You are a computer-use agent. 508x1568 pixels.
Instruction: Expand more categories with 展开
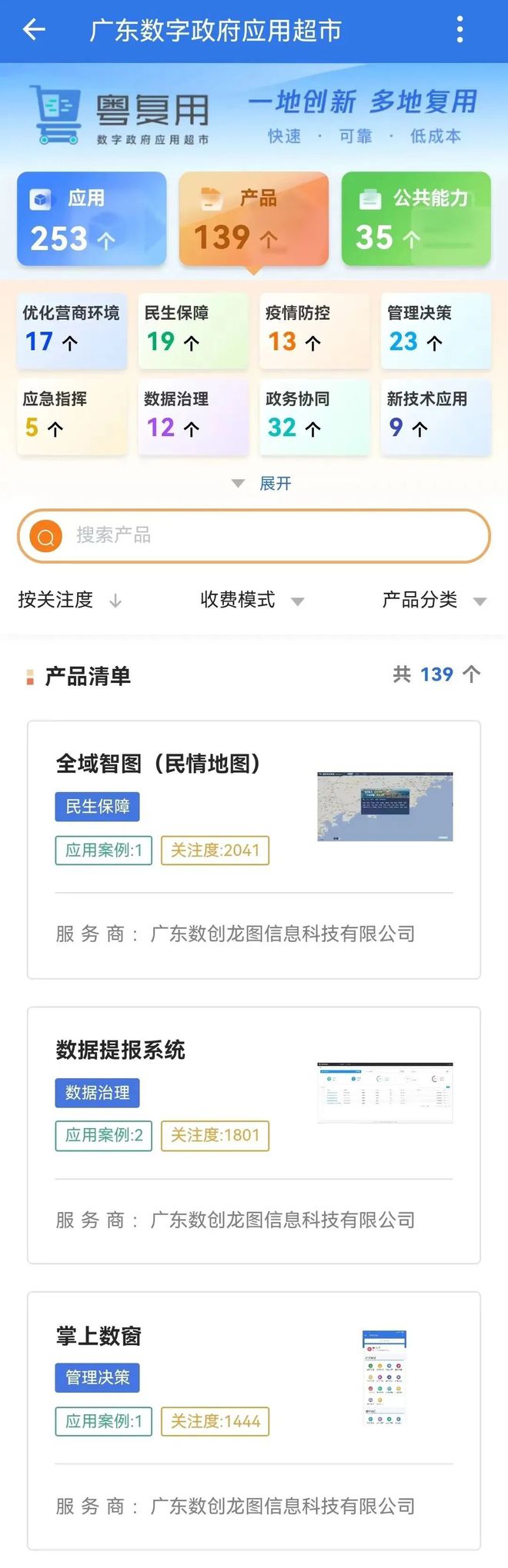coord(262,483)
